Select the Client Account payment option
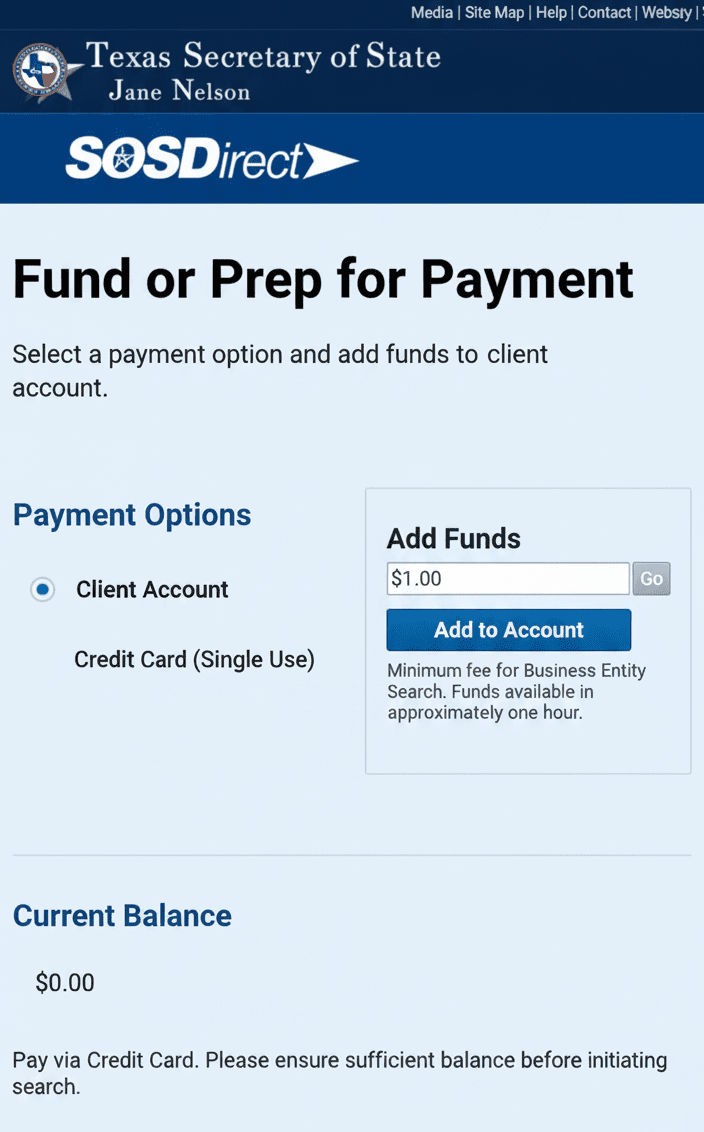Screen dimensions: 704x1132 42,590
